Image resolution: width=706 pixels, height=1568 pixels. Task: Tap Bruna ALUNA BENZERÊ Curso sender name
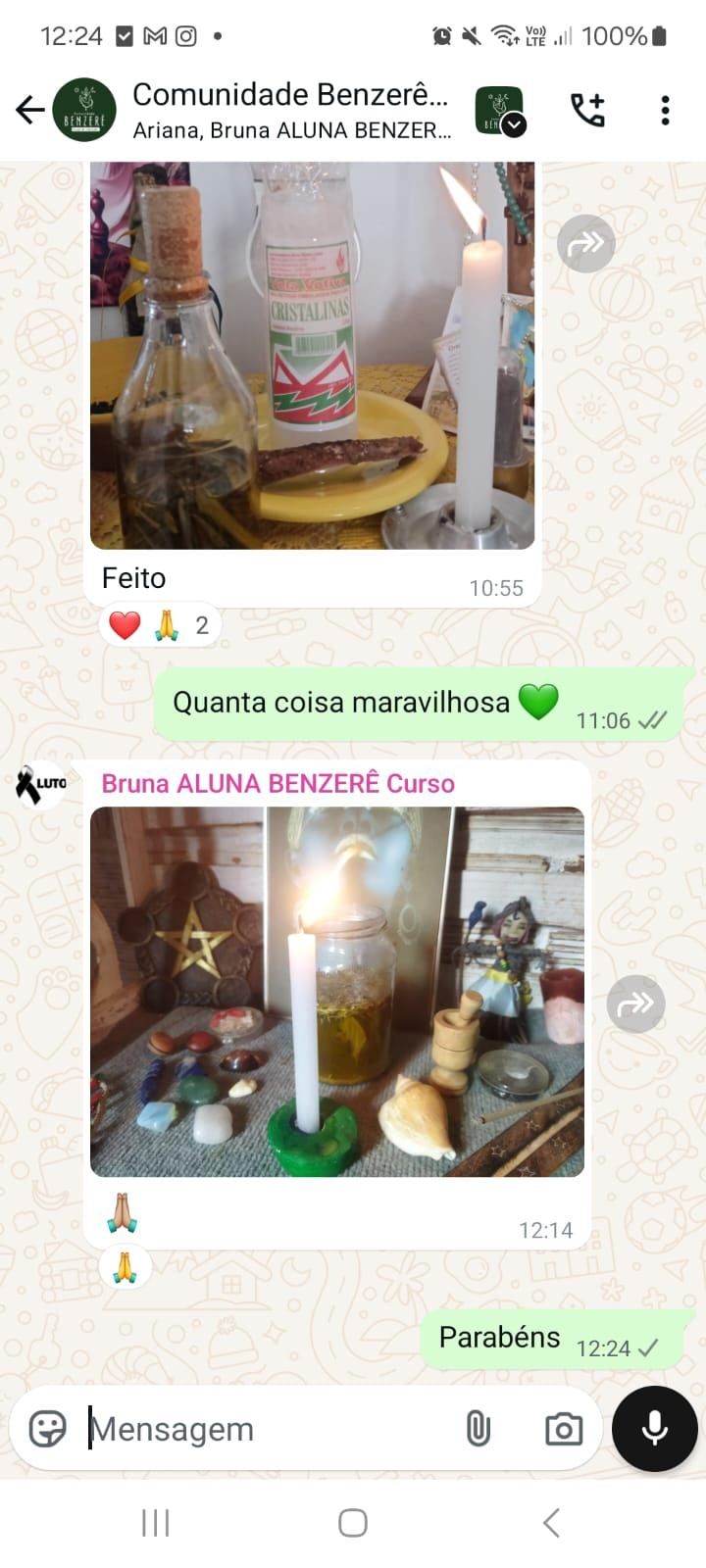pos(277,783)
